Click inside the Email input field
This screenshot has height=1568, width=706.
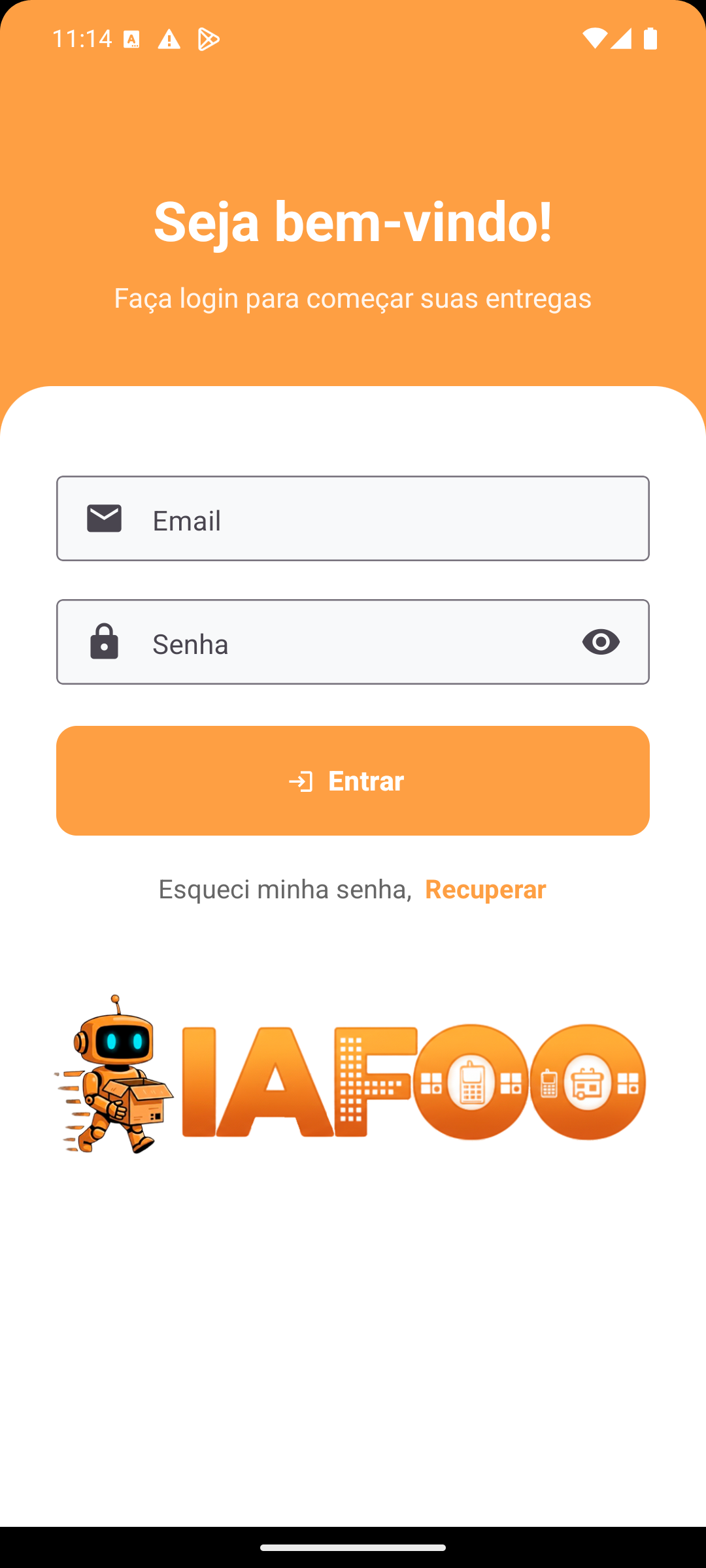coord(353,518)
